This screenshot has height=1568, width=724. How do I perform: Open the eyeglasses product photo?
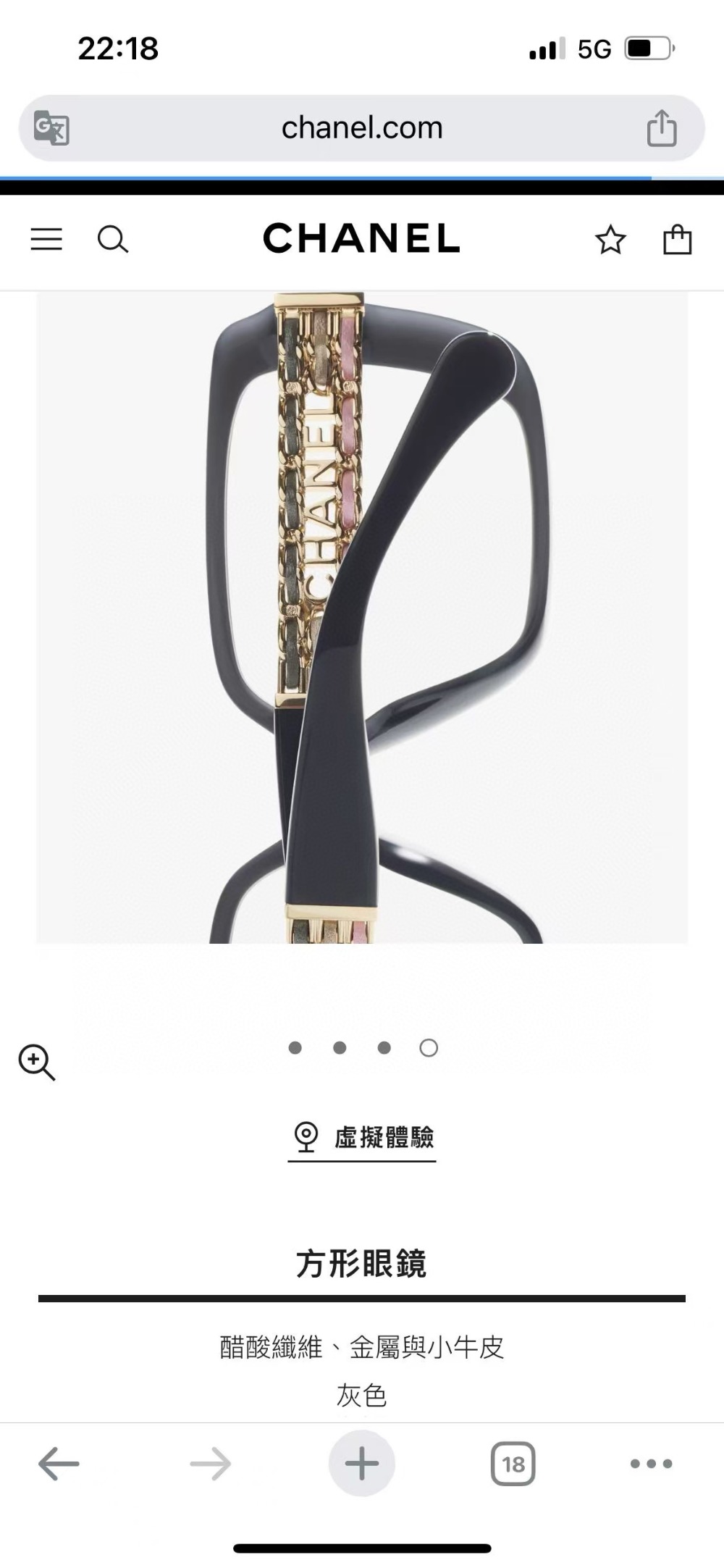362,617
